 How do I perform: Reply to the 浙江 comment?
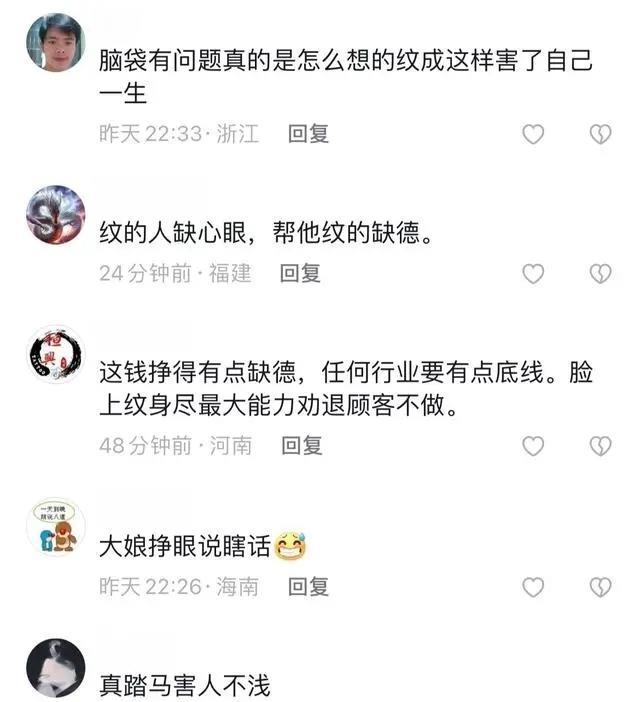(x=308, y=134)
